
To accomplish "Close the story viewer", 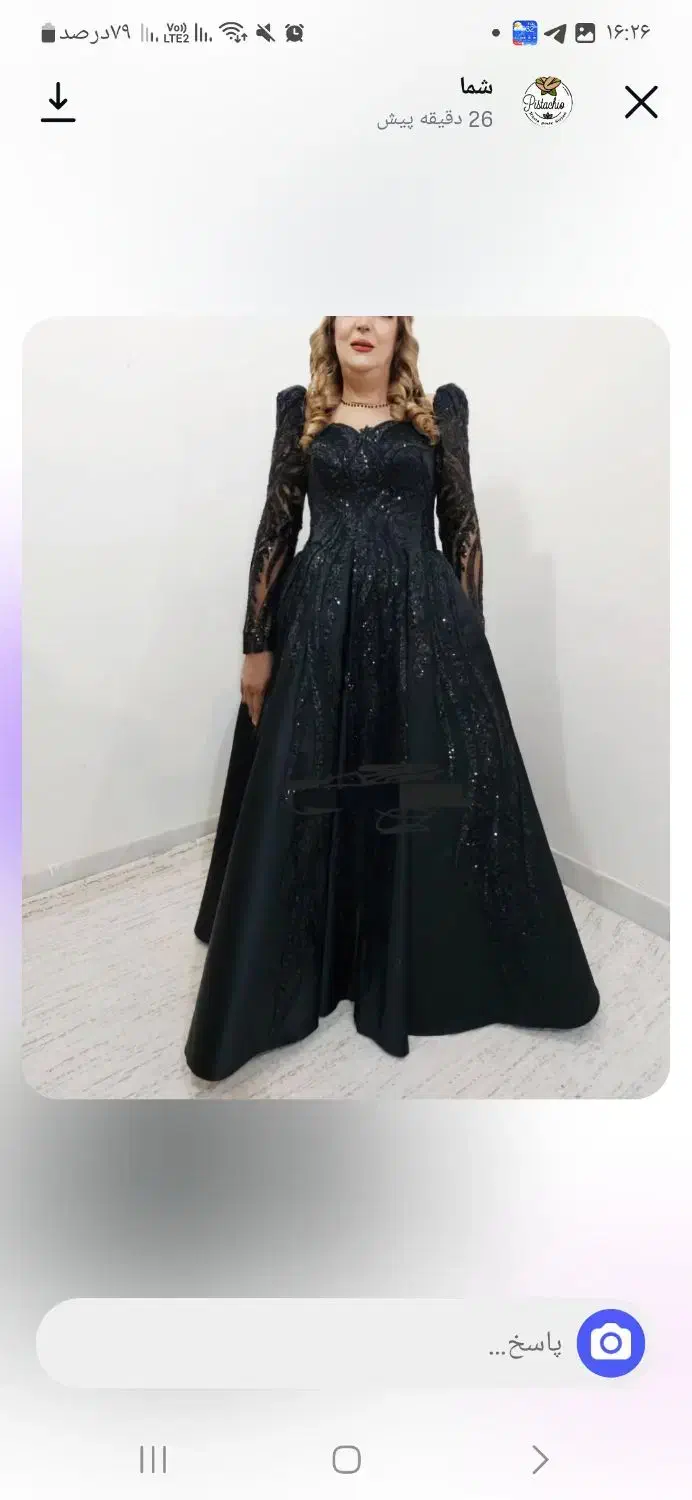I will coord(641,102).
